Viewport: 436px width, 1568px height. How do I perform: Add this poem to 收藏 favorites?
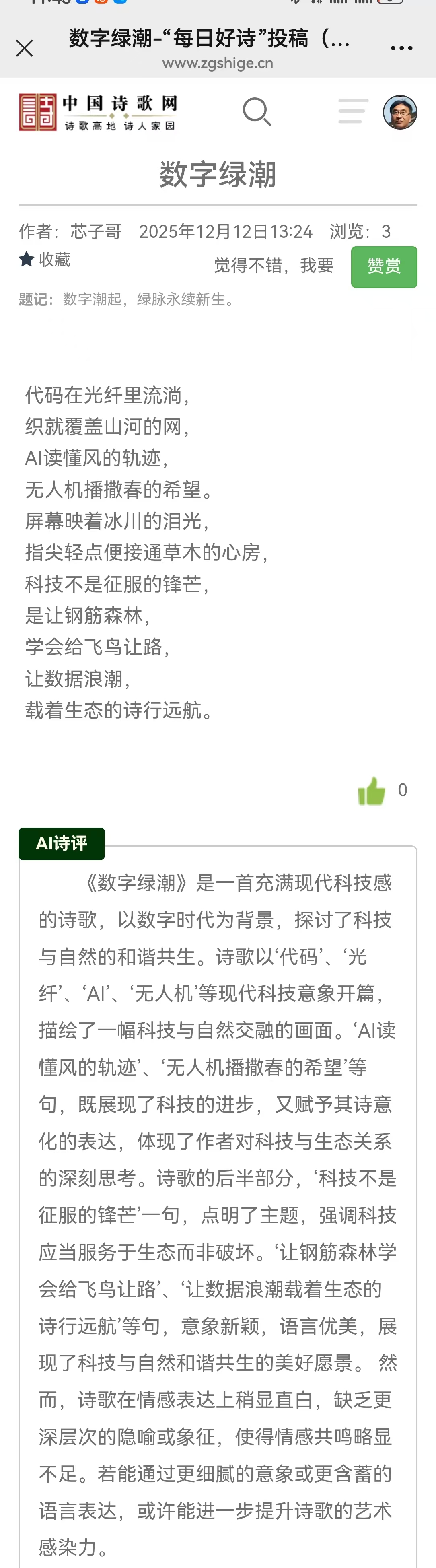coord(45,260)
